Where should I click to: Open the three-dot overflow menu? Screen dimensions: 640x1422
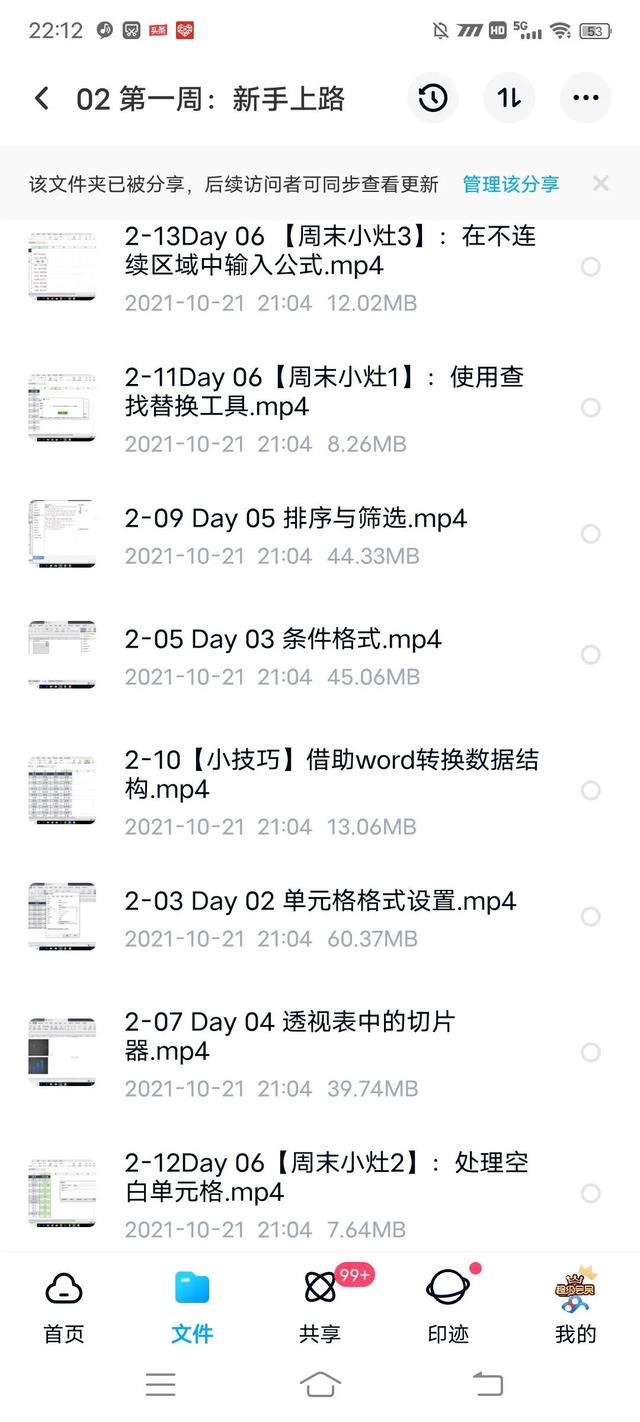coord(585,98)
